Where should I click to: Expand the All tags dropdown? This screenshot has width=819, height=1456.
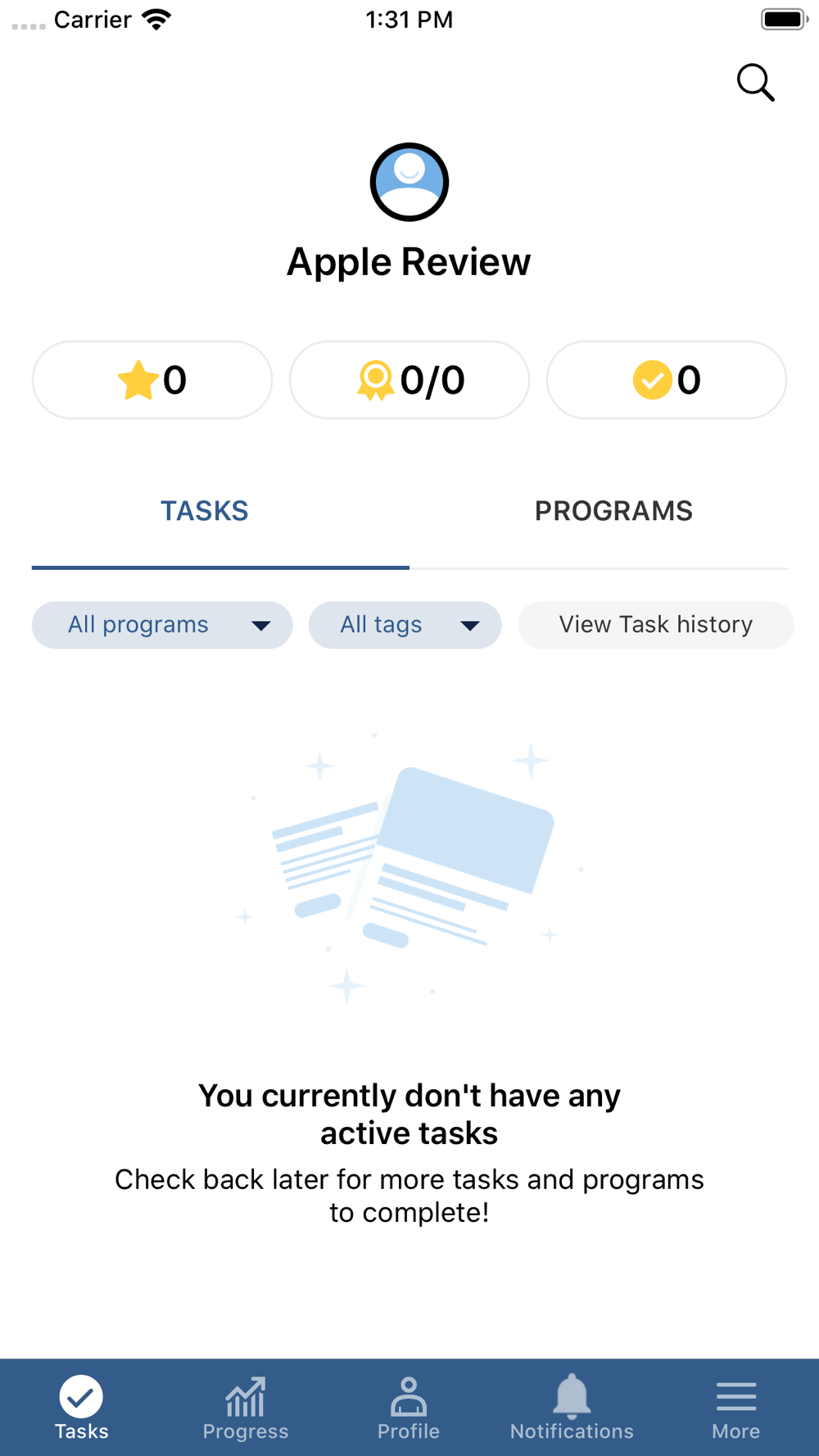pos(405,625)
